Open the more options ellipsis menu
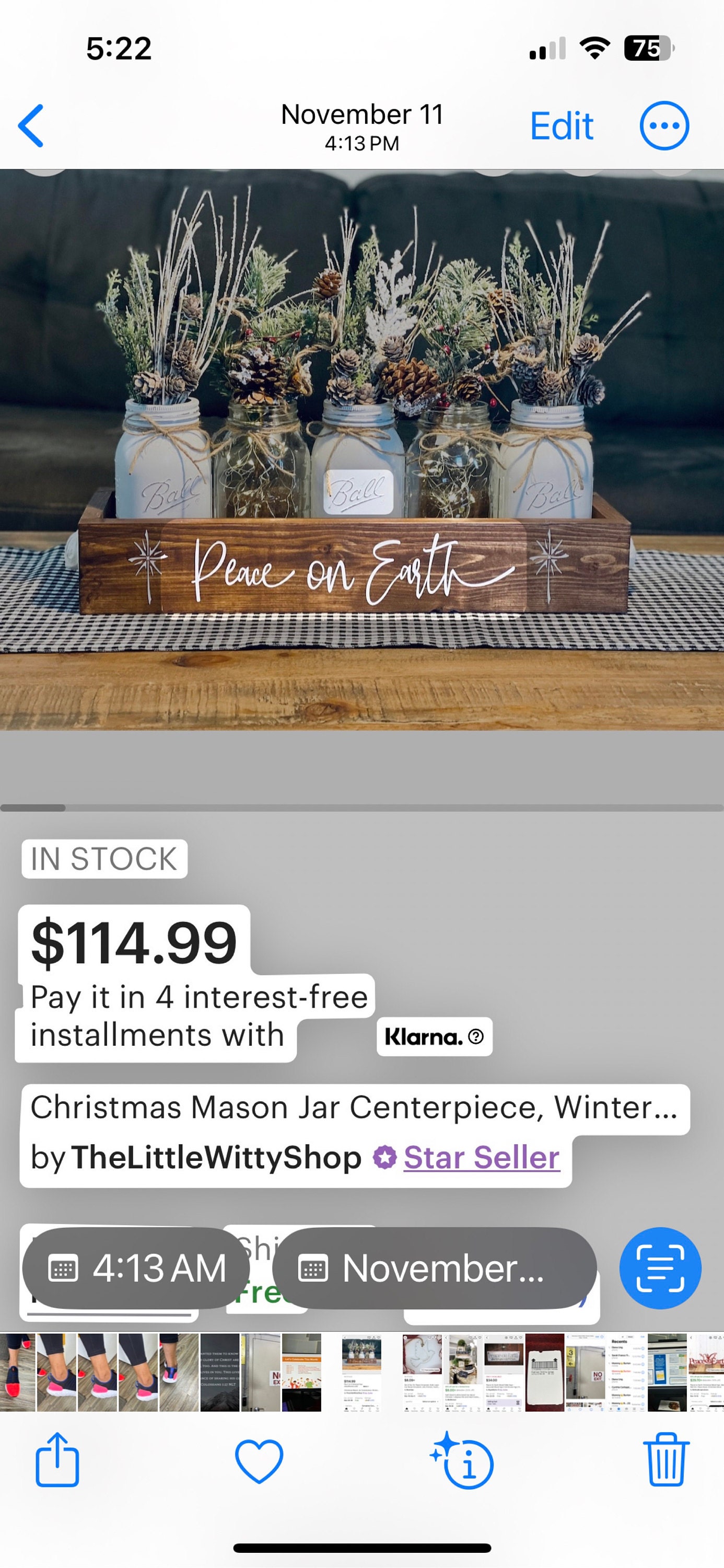Screen dimensions: 724x1568 pyautogui.click(x=664, y=126)
